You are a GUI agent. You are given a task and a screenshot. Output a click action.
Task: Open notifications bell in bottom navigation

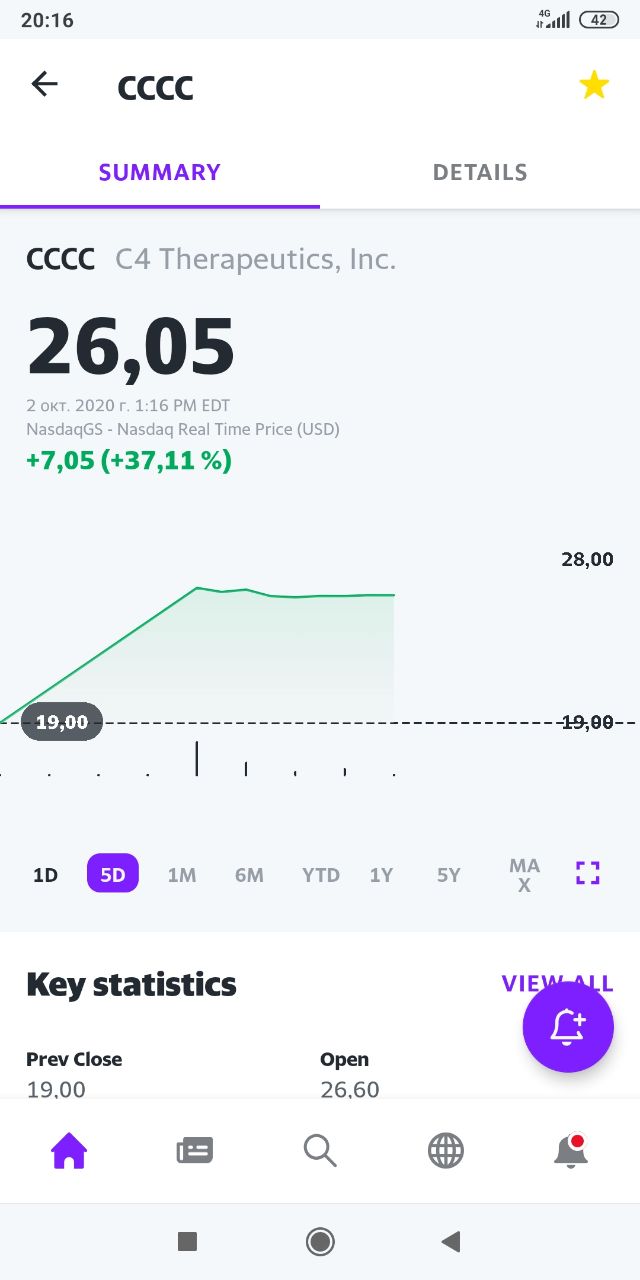click(571, 1152)
